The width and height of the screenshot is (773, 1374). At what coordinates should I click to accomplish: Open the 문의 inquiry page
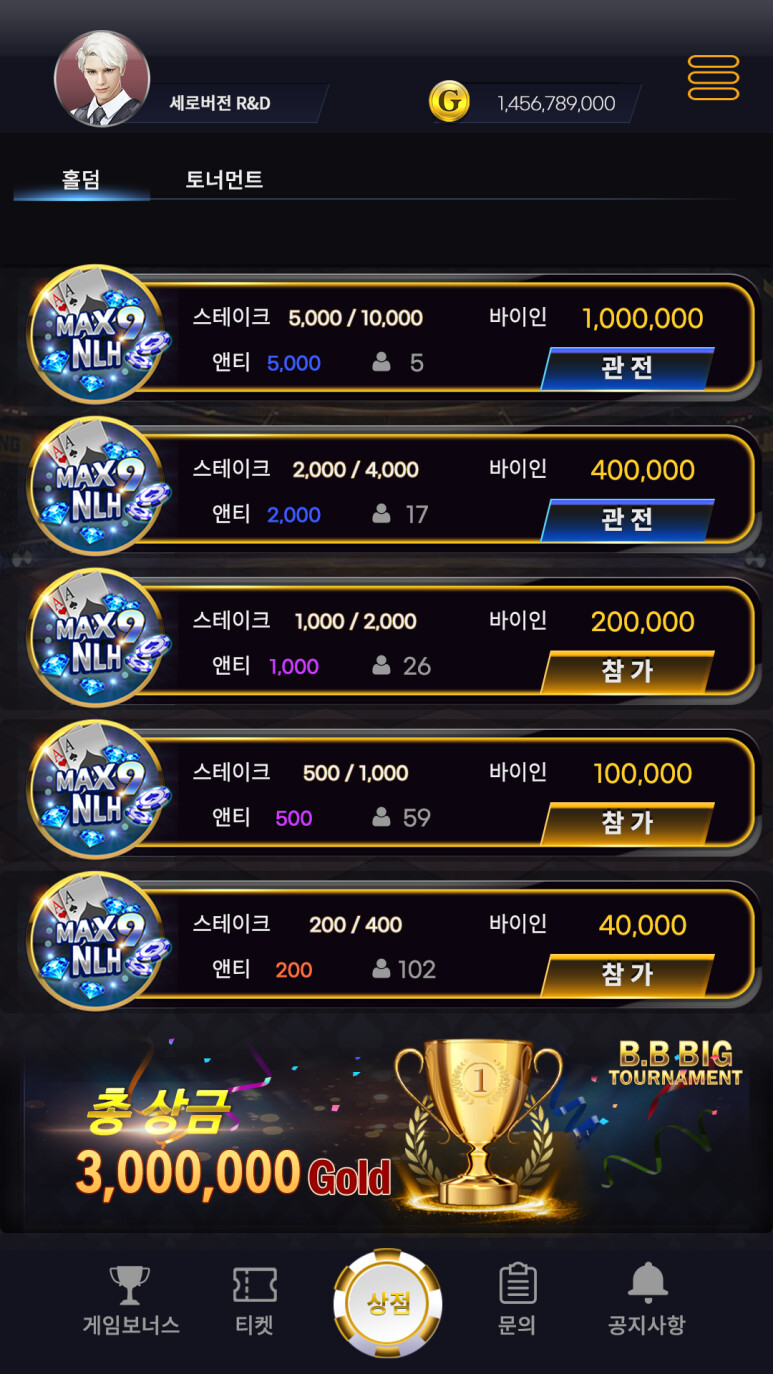[517, 1300]
